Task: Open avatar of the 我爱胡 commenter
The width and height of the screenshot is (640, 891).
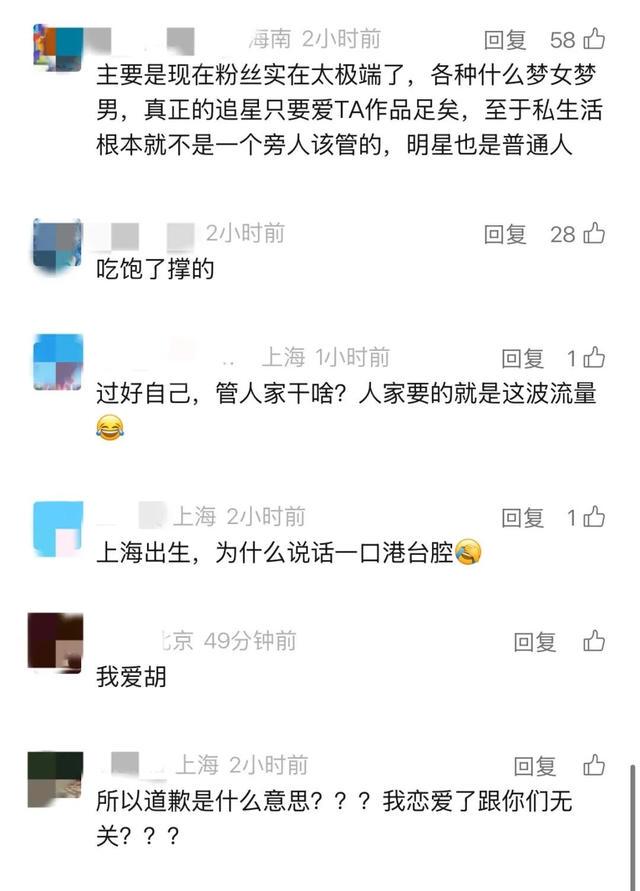Action: tap(55, 642)
